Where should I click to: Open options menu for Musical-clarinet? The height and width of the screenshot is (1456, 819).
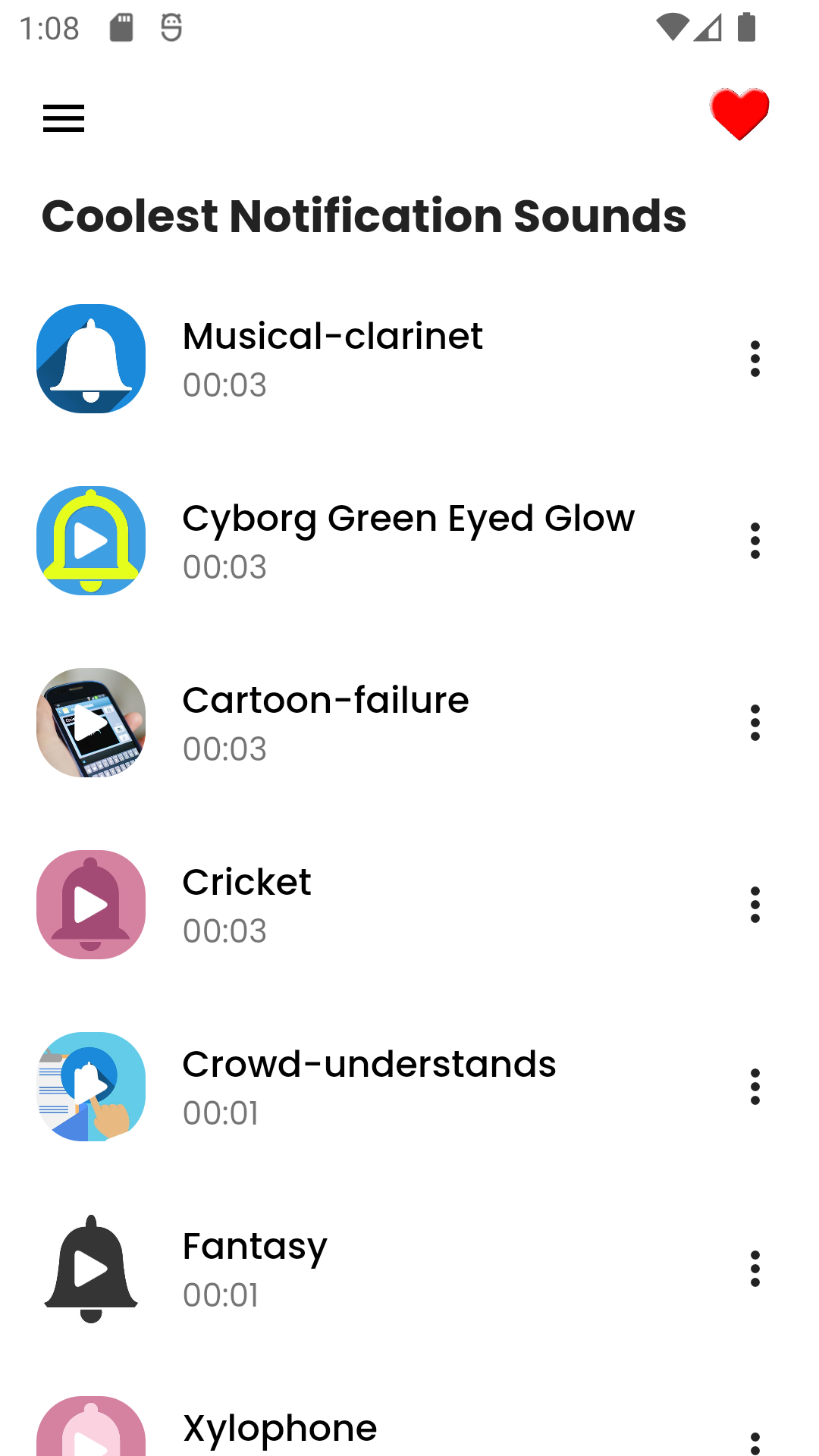pyautogui.click(x=755, y=359)
